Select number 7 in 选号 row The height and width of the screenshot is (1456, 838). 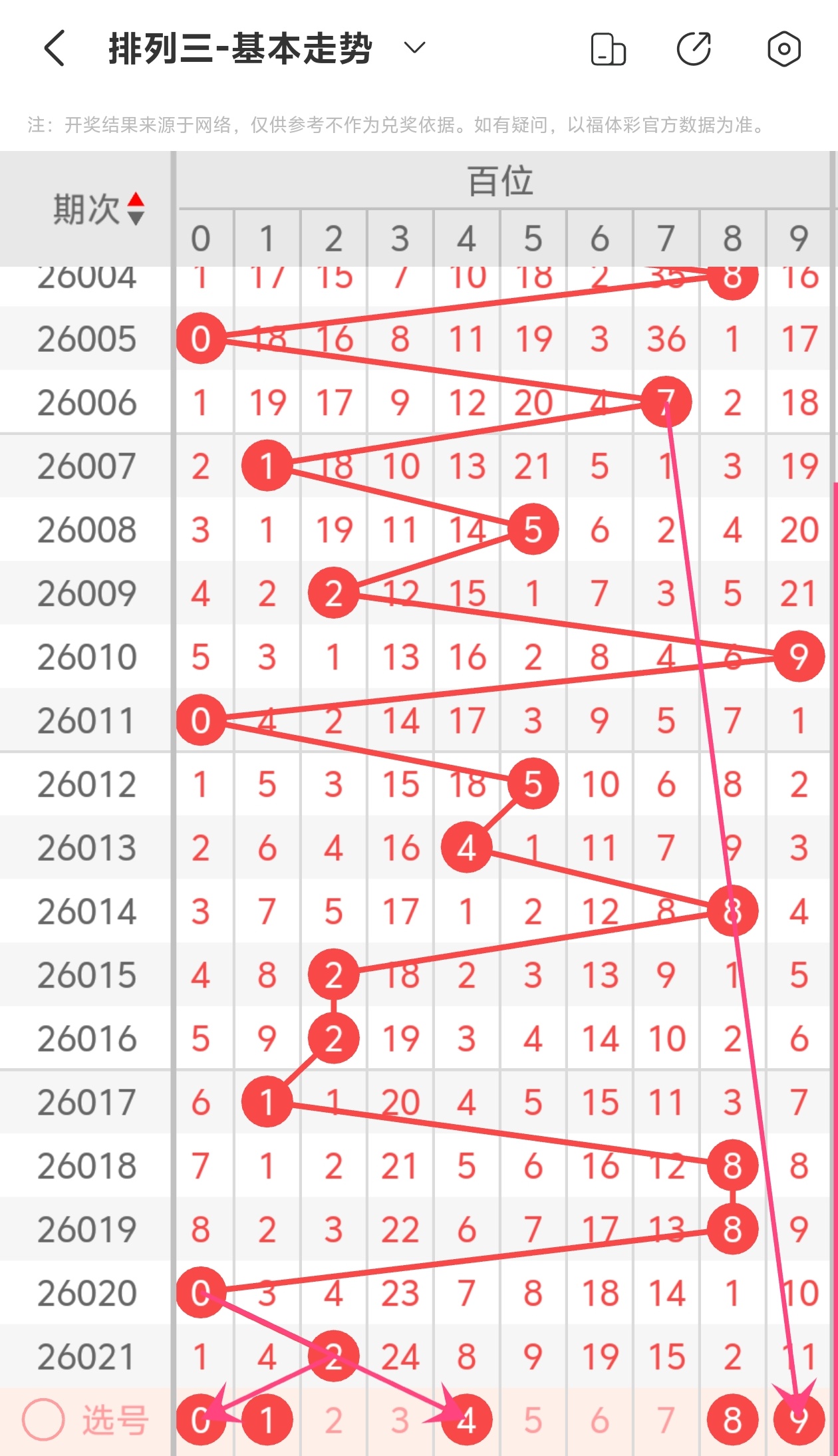pyautogui.click(x=666, y=1420)
